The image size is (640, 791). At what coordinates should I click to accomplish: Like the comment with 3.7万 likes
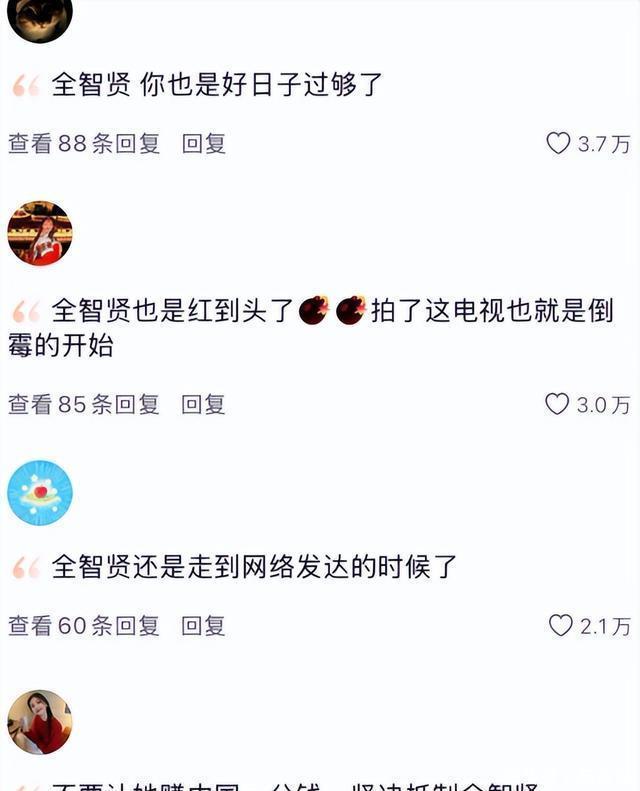pos(558,143)
